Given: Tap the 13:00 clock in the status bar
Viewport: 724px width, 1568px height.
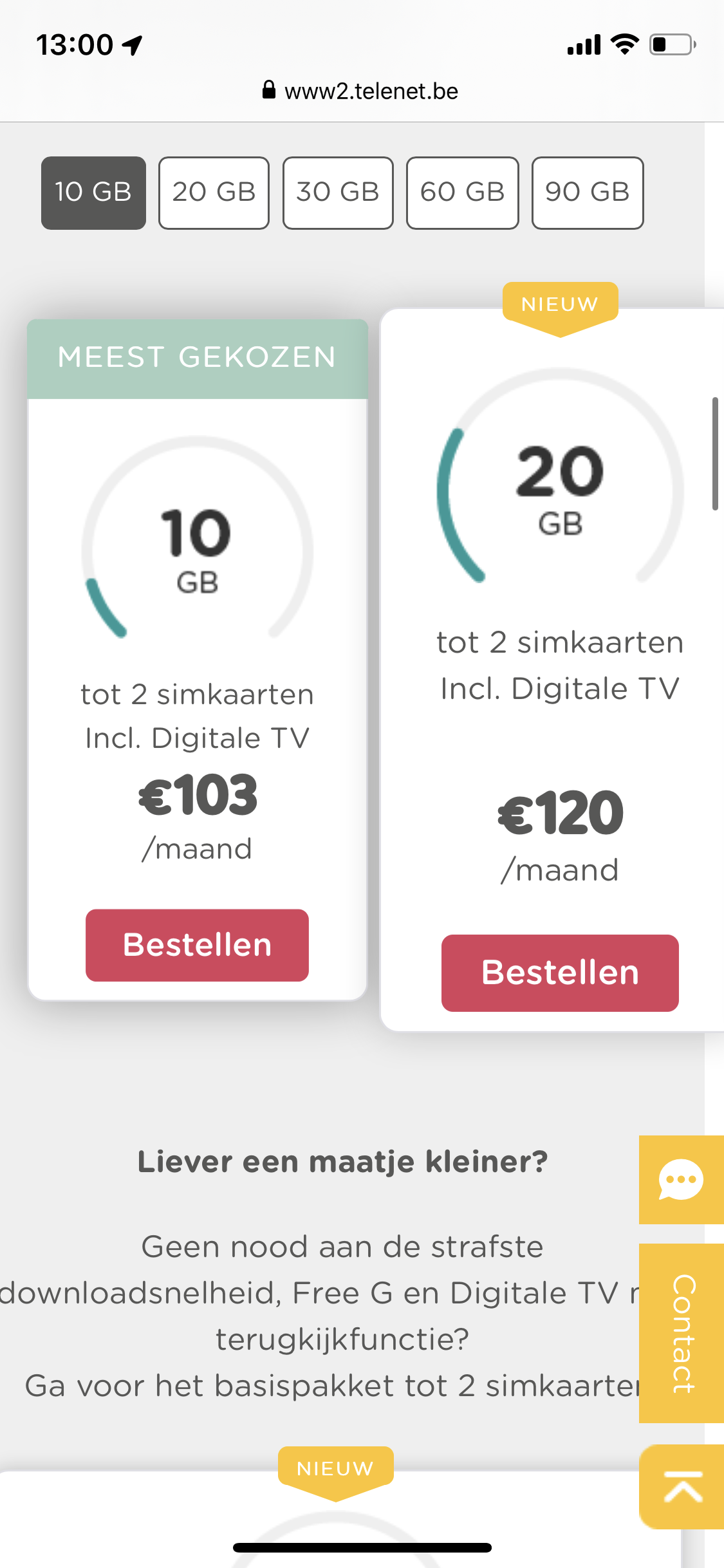Looking at the screenshot, I should click(x=73, y=44).
